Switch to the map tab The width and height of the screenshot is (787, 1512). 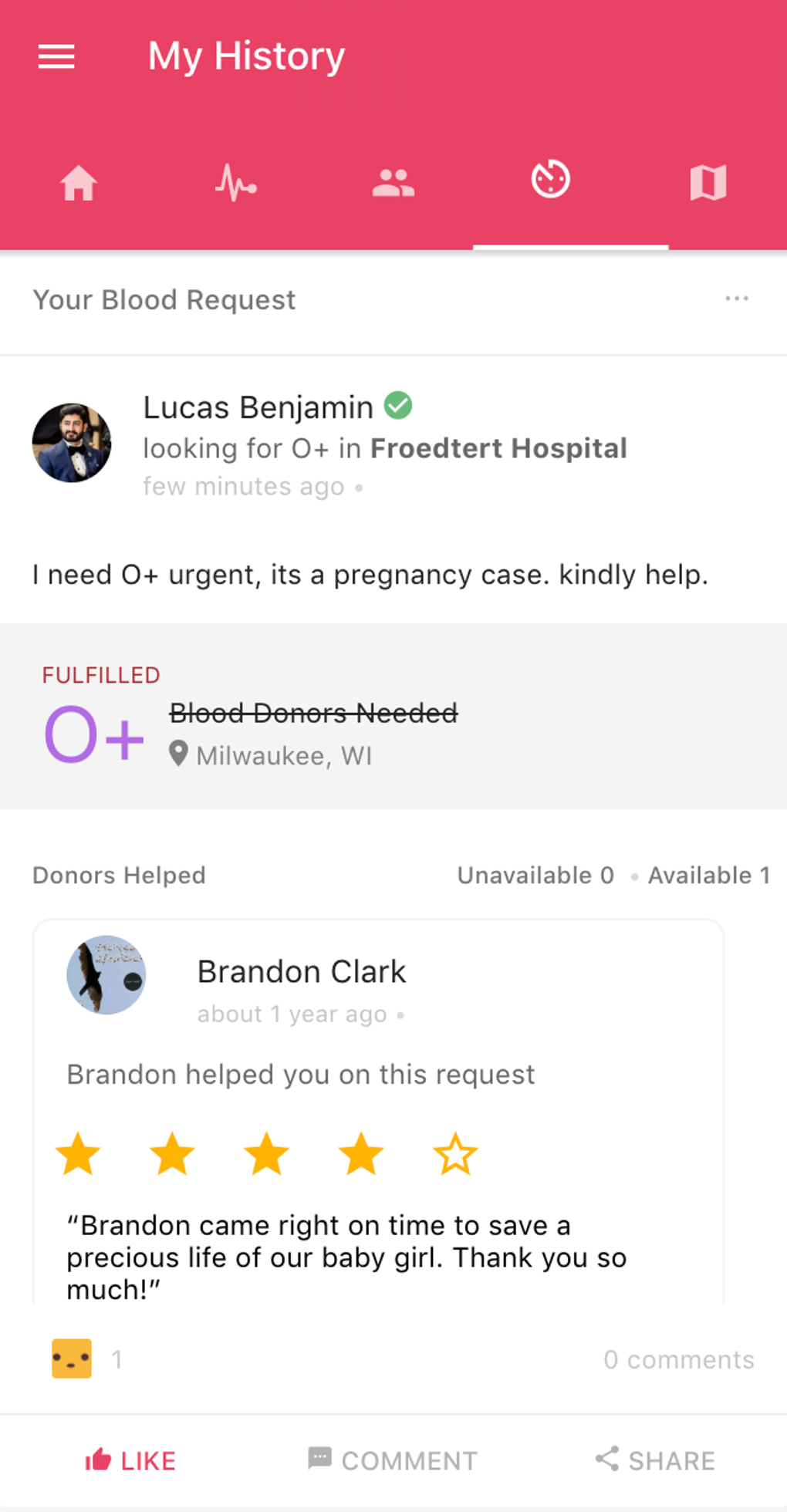708,184
